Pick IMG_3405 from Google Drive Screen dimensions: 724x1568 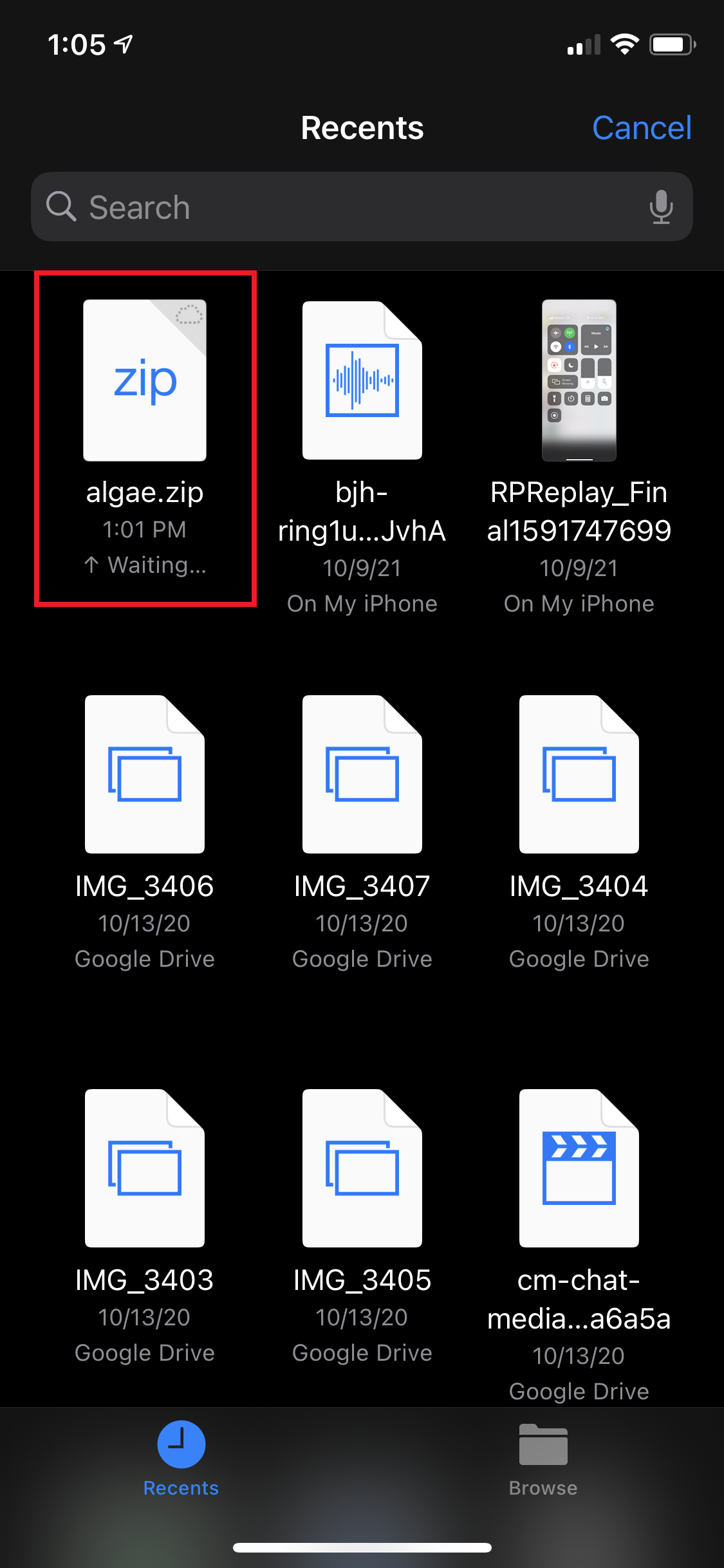click(362, 1169)
